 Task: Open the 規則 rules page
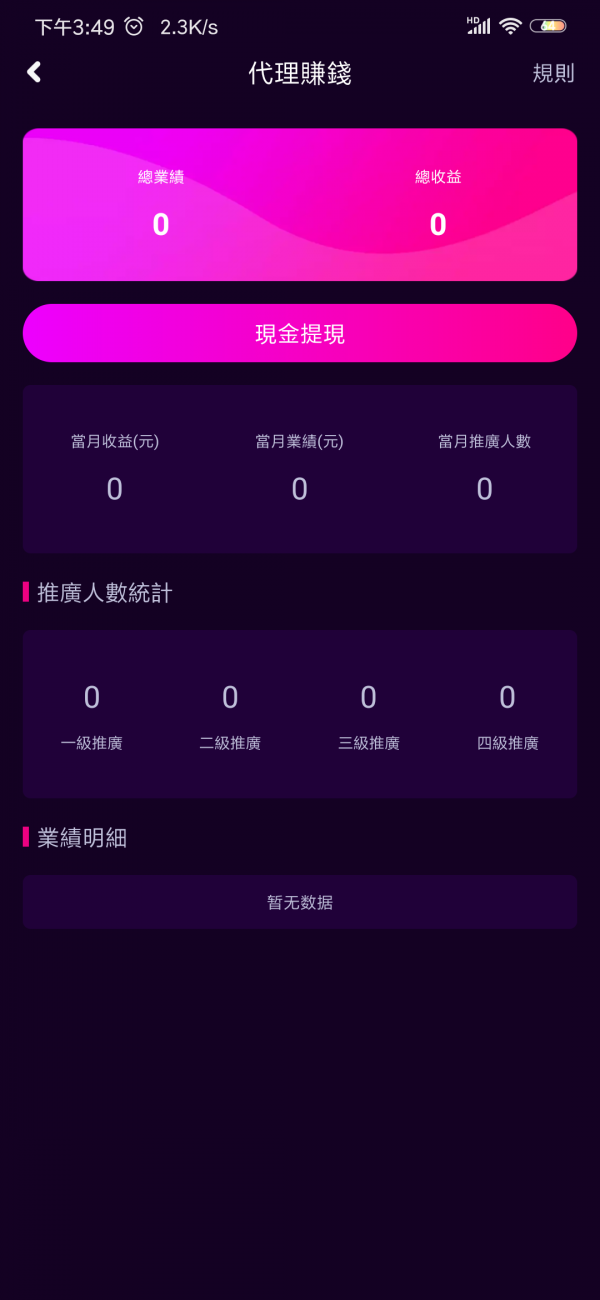[553, 73]
